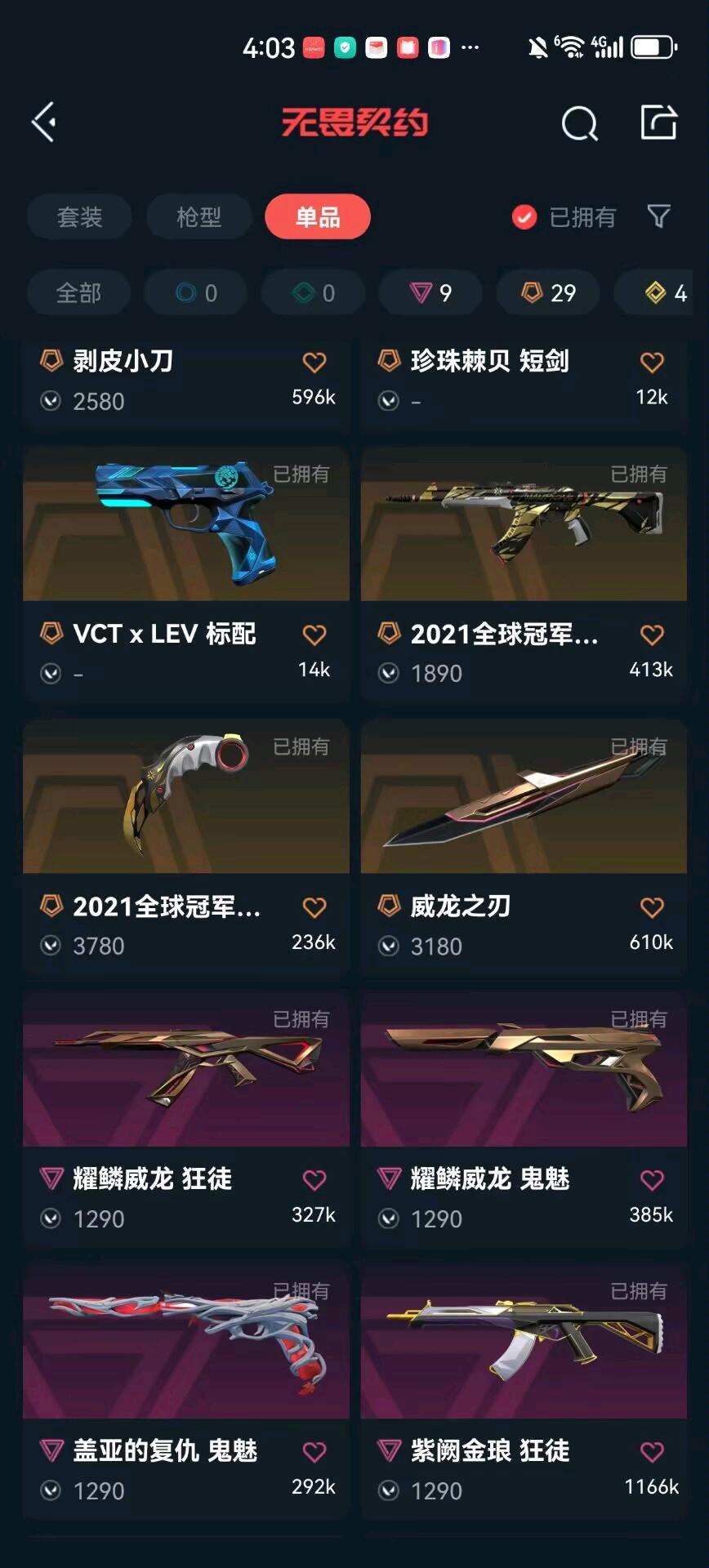The width and height of the screenshot is (709, 1568).
Task: Uncheck the 已拥有 filter checkbox
Action: click(524, 217)
